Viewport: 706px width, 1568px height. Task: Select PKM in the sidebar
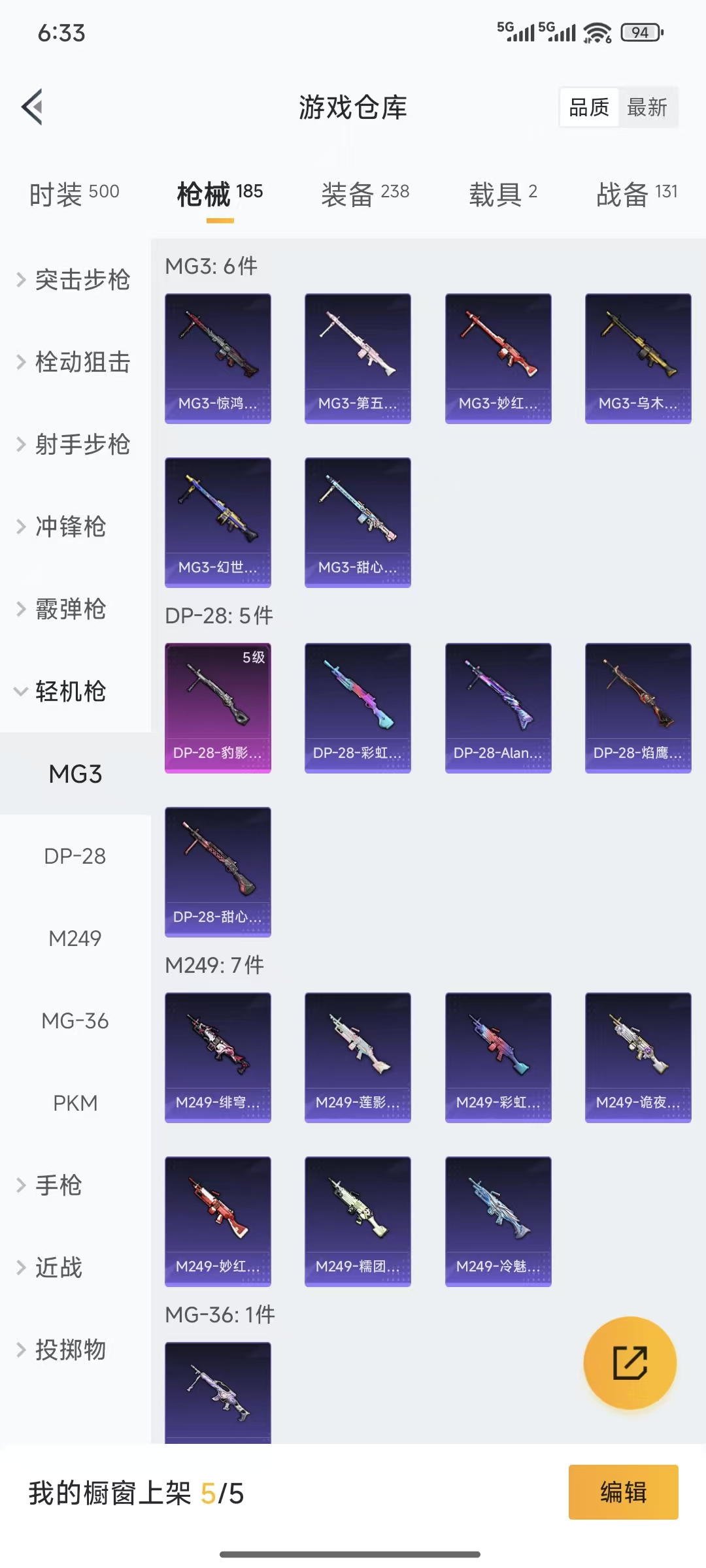75,1103
